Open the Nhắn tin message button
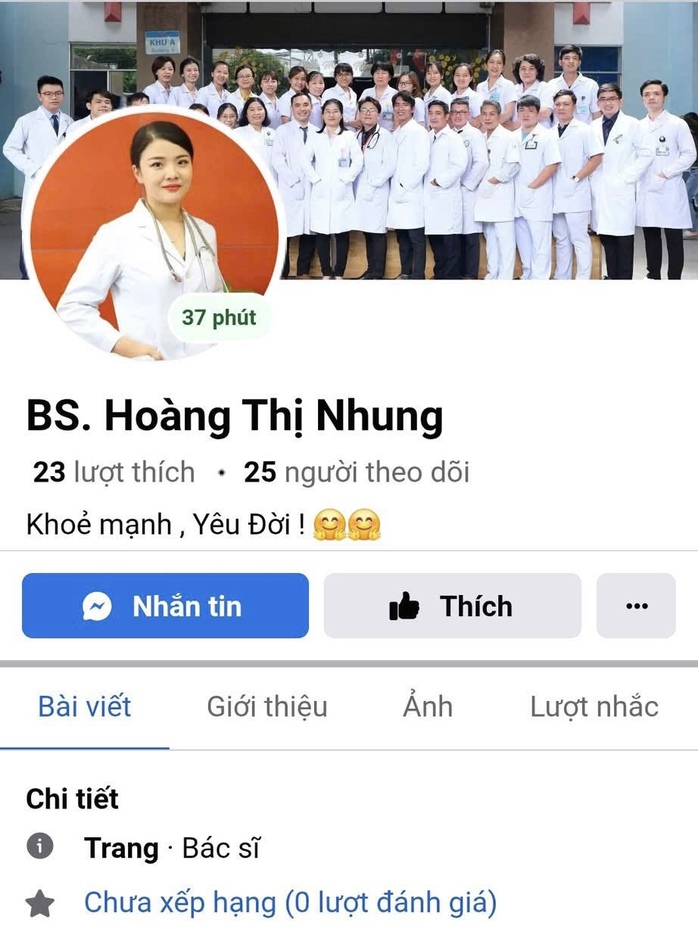This screenshot has width=698, height=935. 165,606
